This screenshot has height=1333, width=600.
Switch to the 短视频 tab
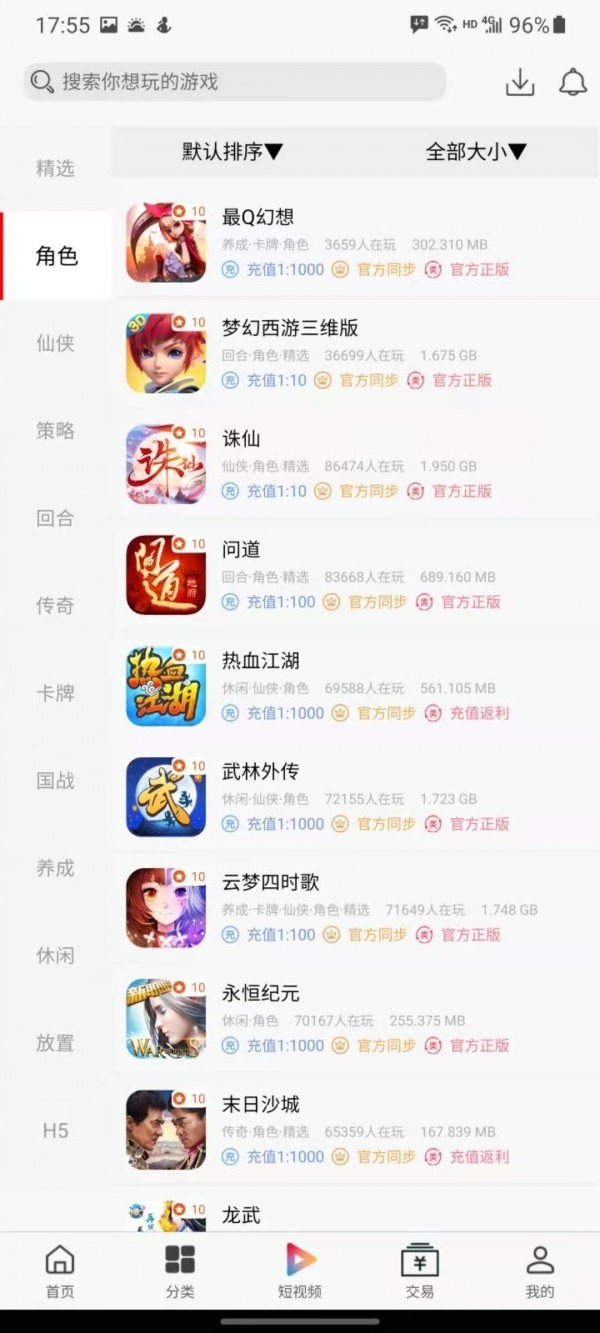pyautogui.click(x=300, y=1271)
